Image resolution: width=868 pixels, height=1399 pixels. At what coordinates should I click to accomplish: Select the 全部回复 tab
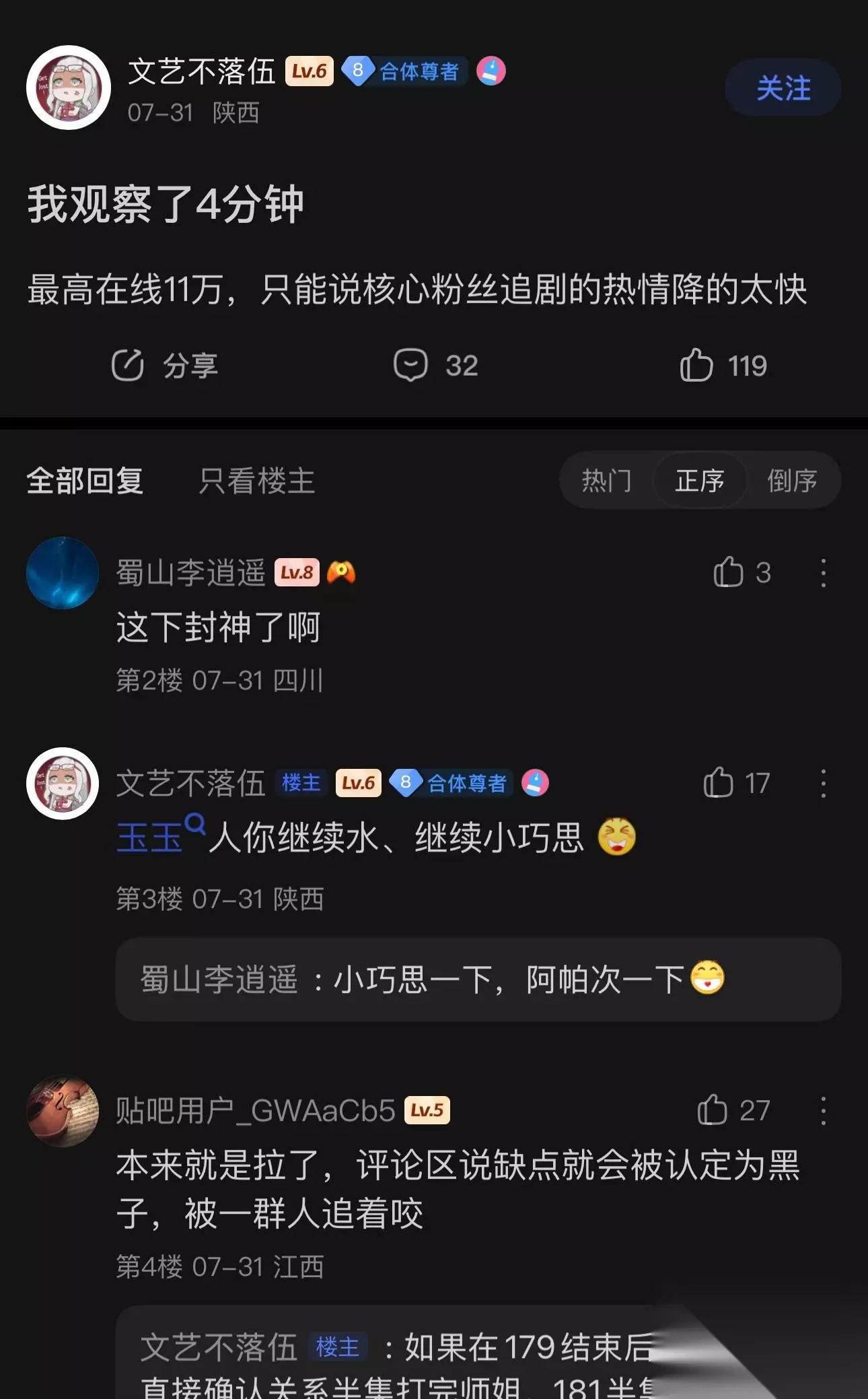[85, 481]
